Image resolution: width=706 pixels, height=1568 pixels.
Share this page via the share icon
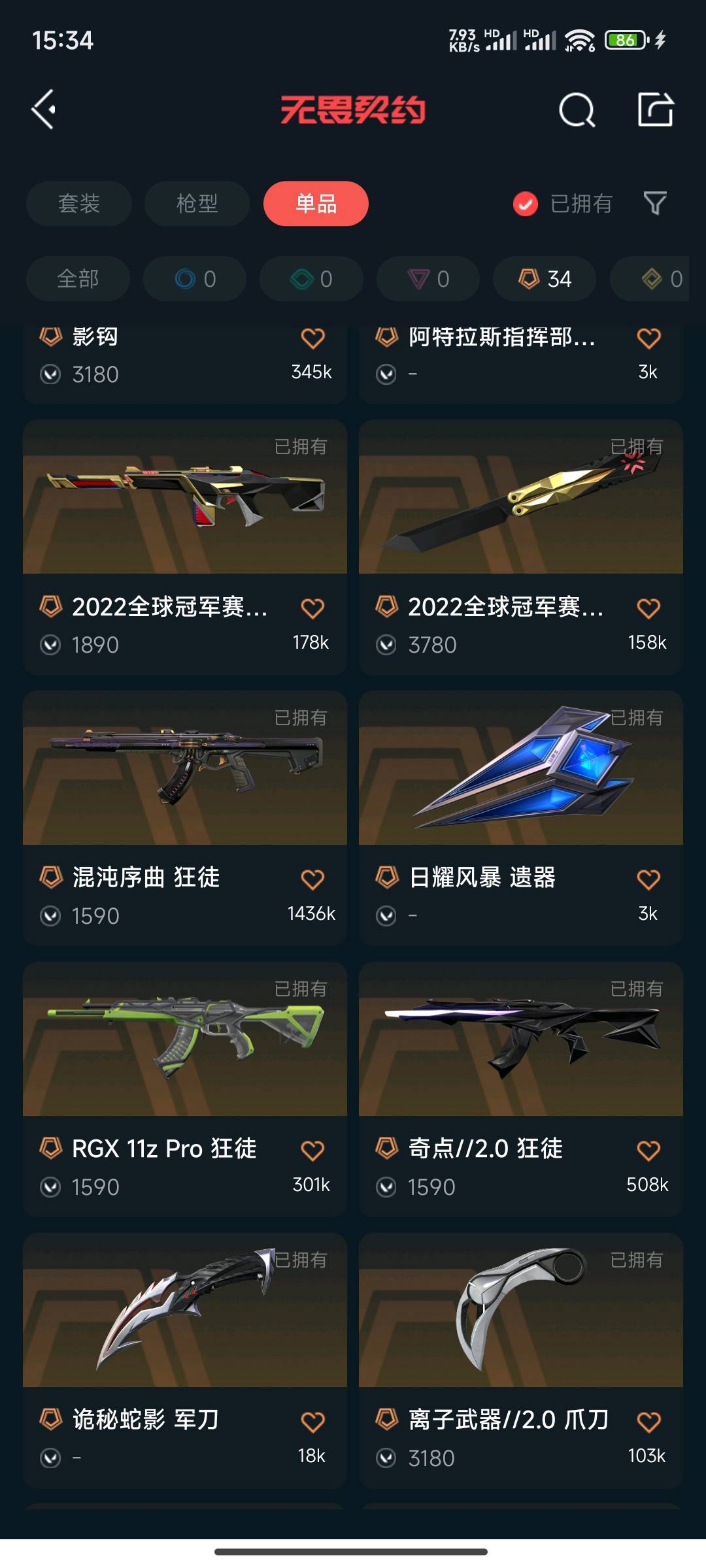click(x=656, y=109)
